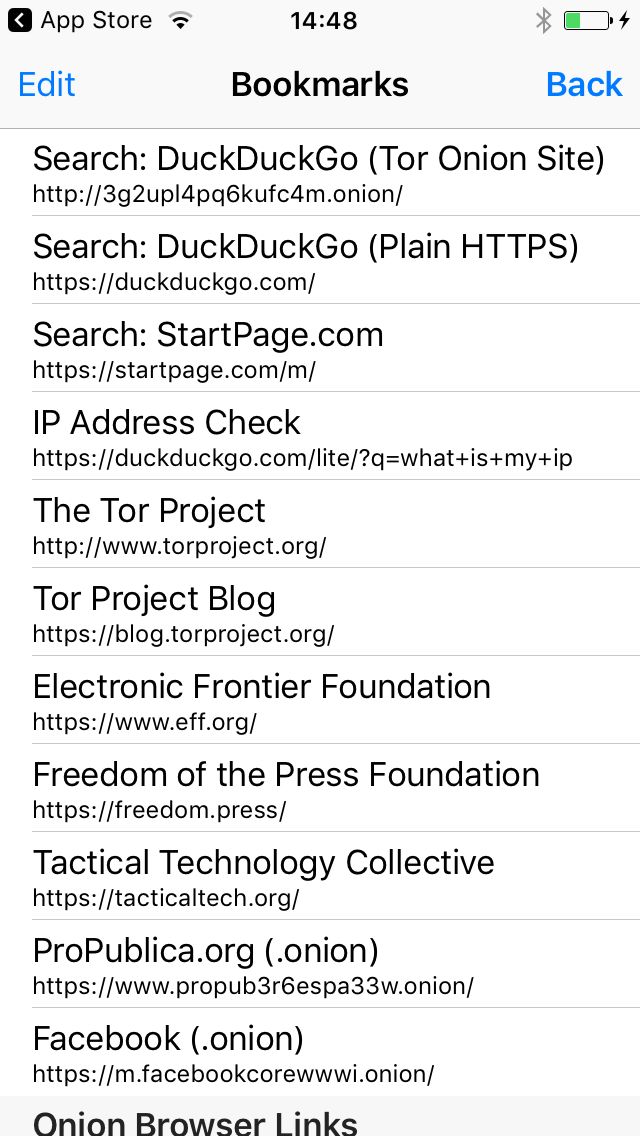
Task: Open the Tor Project Blog bookmark
Action: (x=320, y=612)
